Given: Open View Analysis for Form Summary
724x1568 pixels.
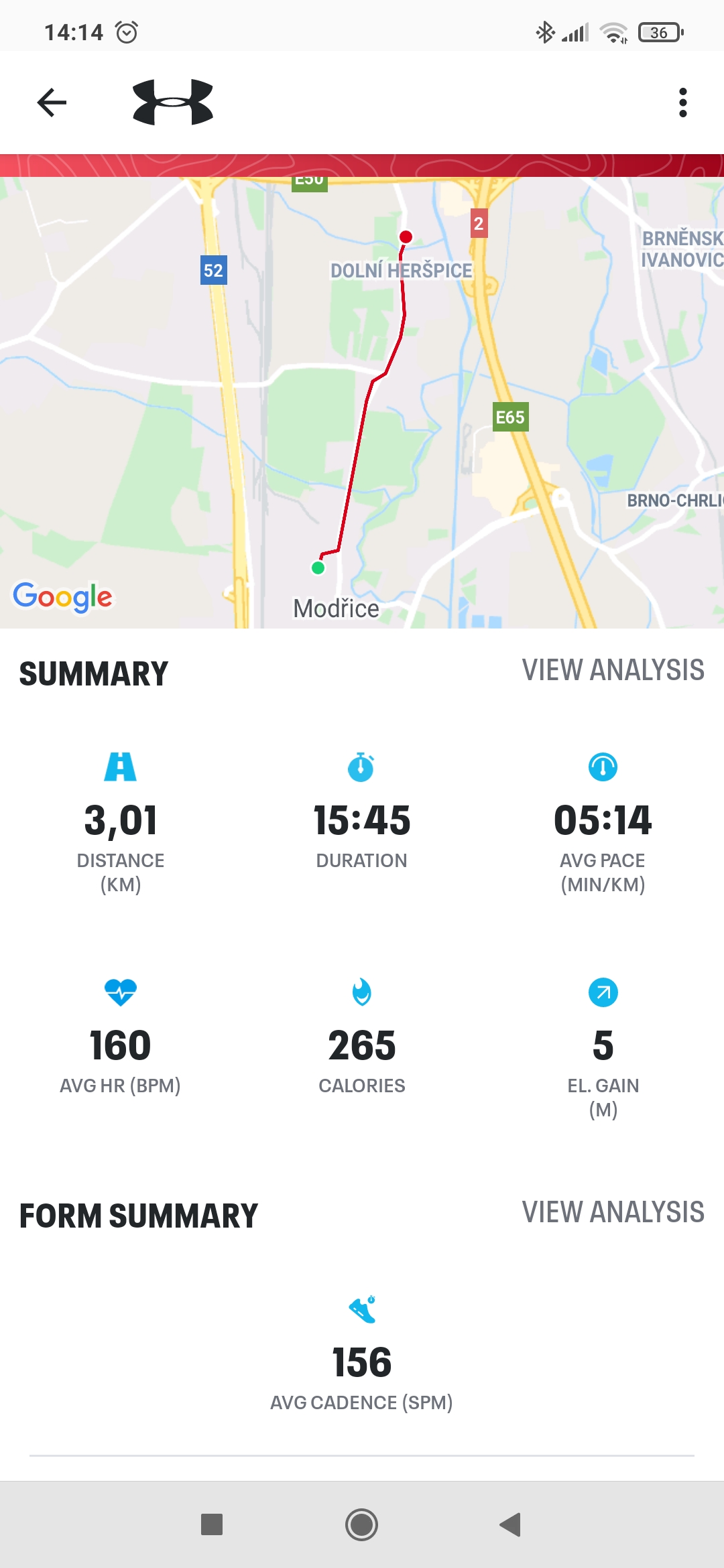Looking at the screenshot, I should (x=613, y=1212).
